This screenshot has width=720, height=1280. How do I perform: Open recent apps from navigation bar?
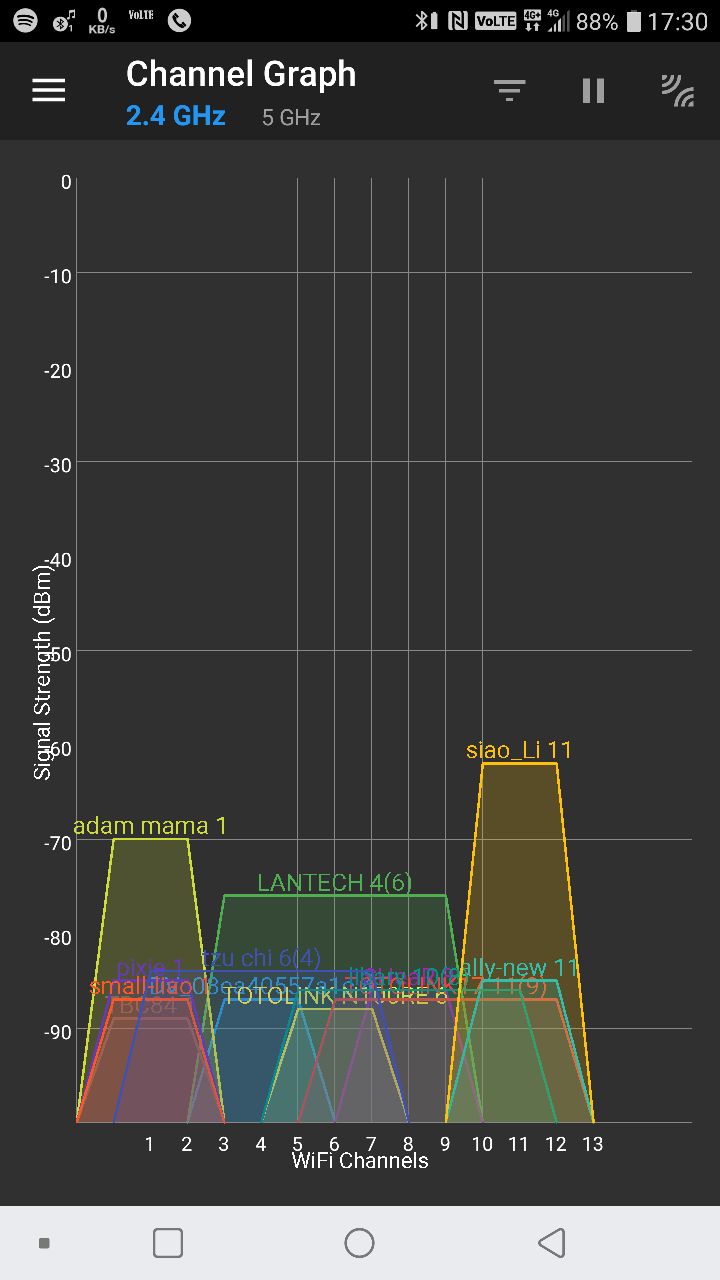(x=168, y=1243)
